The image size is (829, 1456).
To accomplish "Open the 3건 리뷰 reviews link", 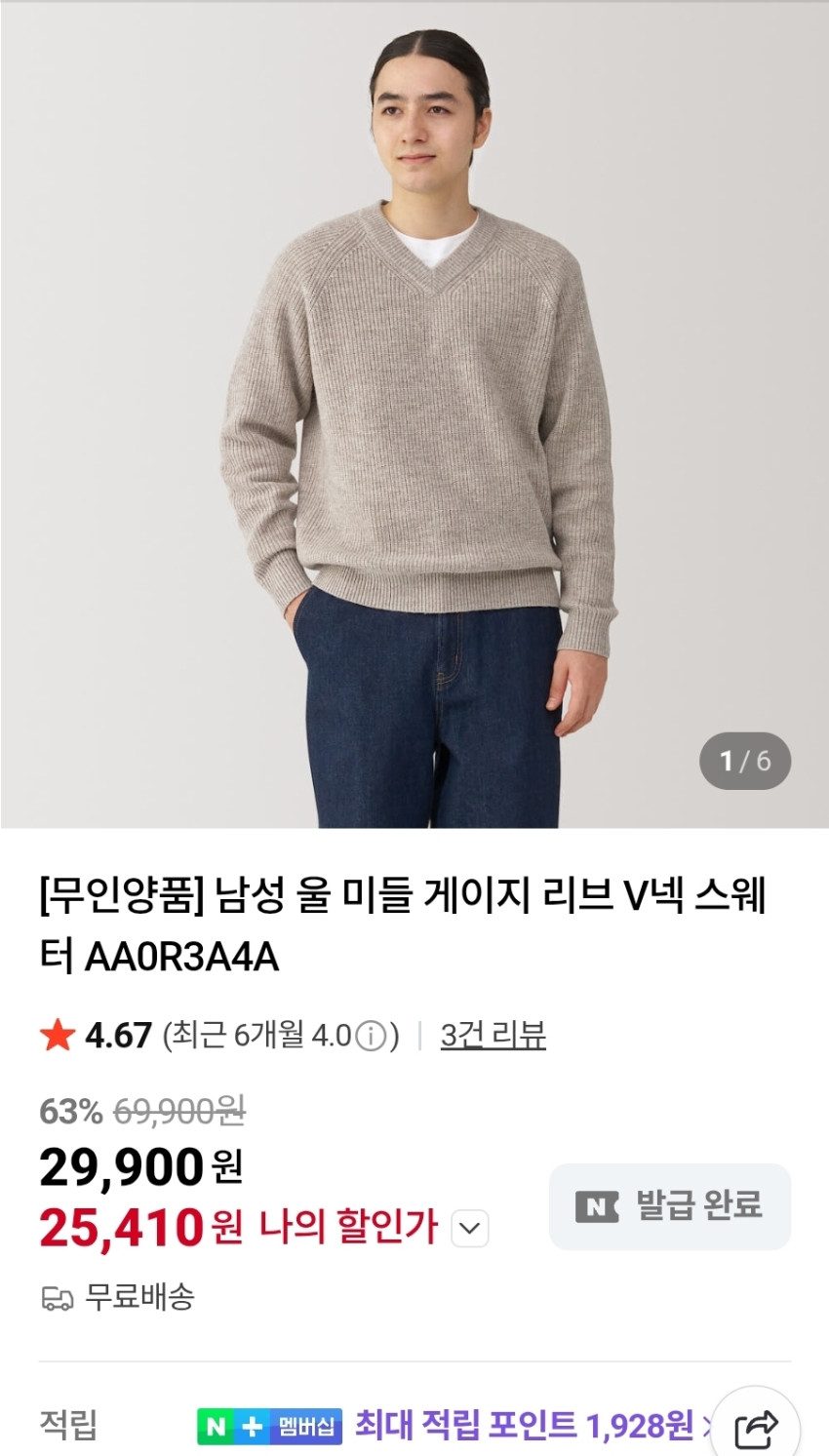I will tap(493, 1035).
